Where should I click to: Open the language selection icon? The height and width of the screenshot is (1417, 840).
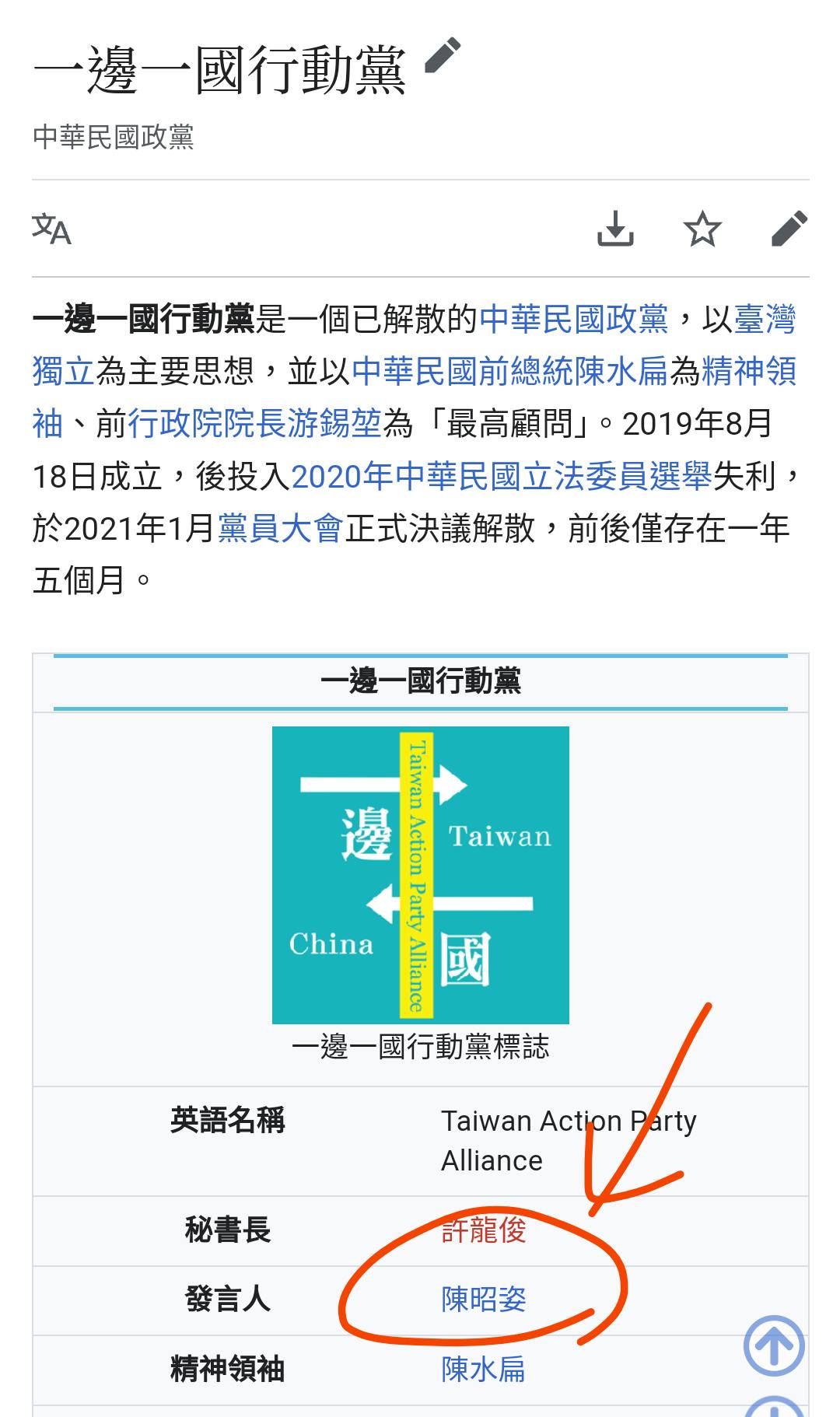tap(51, 229)
